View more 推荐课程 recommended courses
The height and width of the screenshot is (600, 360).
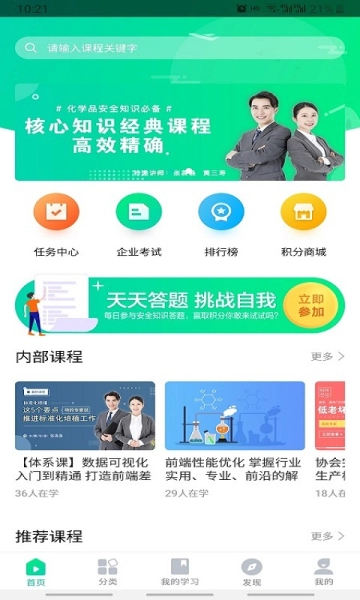327,536
